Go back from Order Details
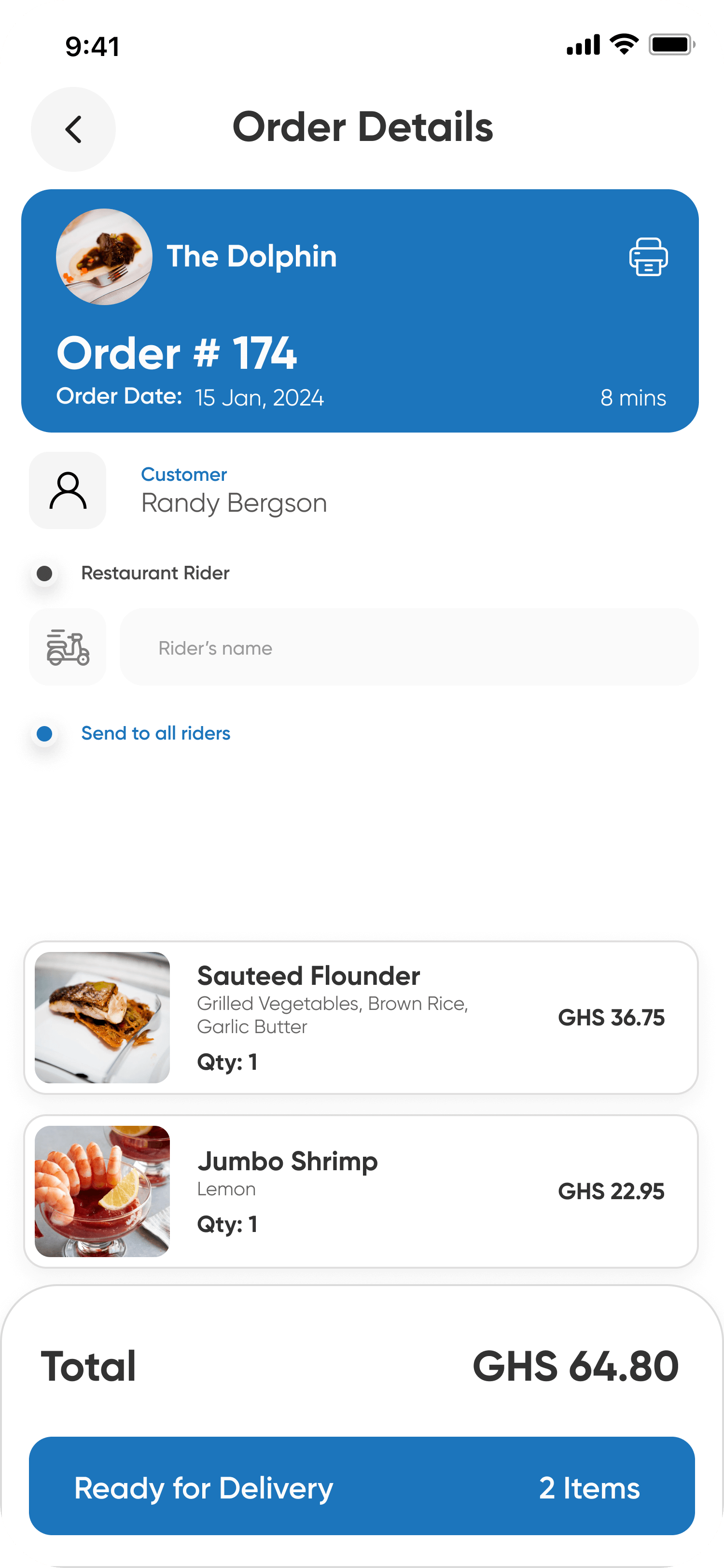 tap(73, 129)
